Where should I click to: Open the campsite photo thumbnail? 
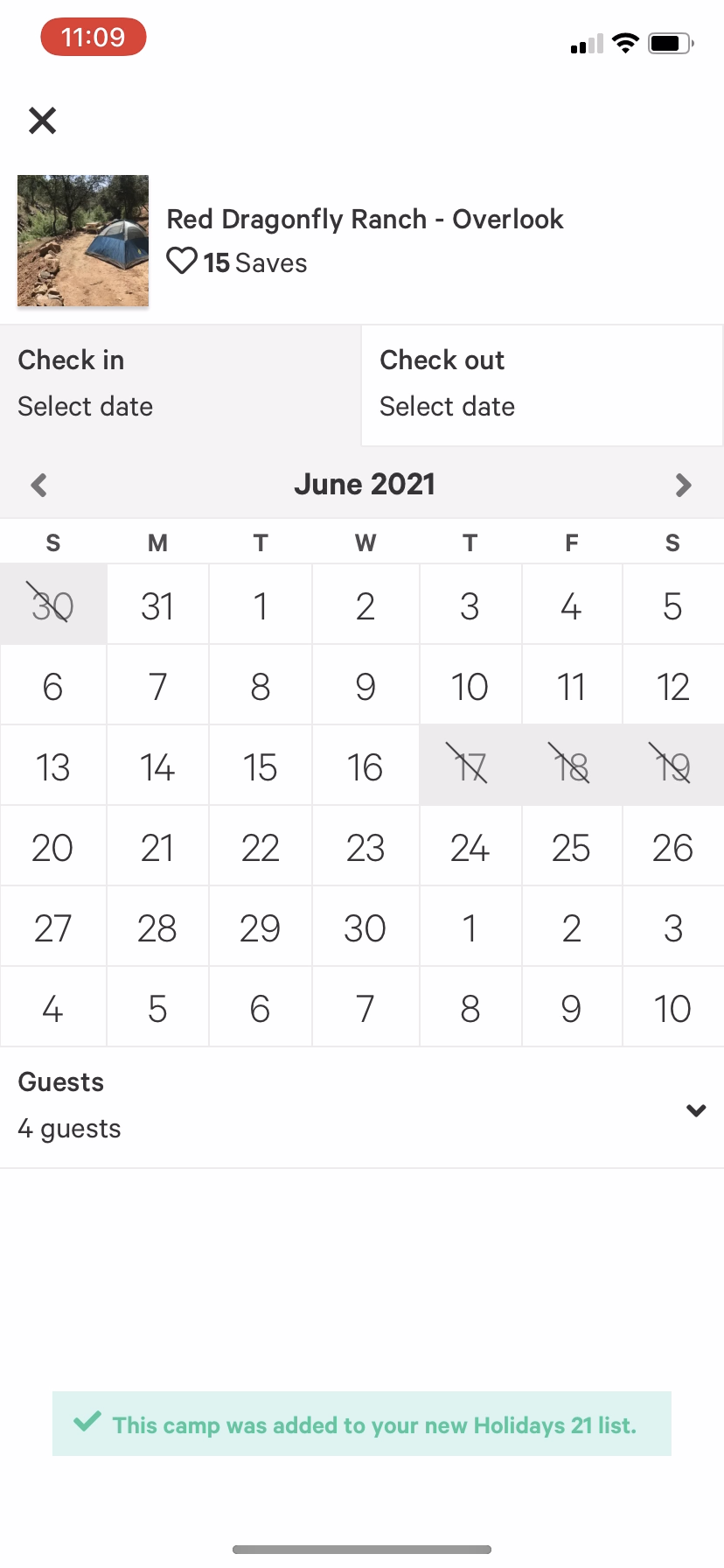[x=82, y=241]
